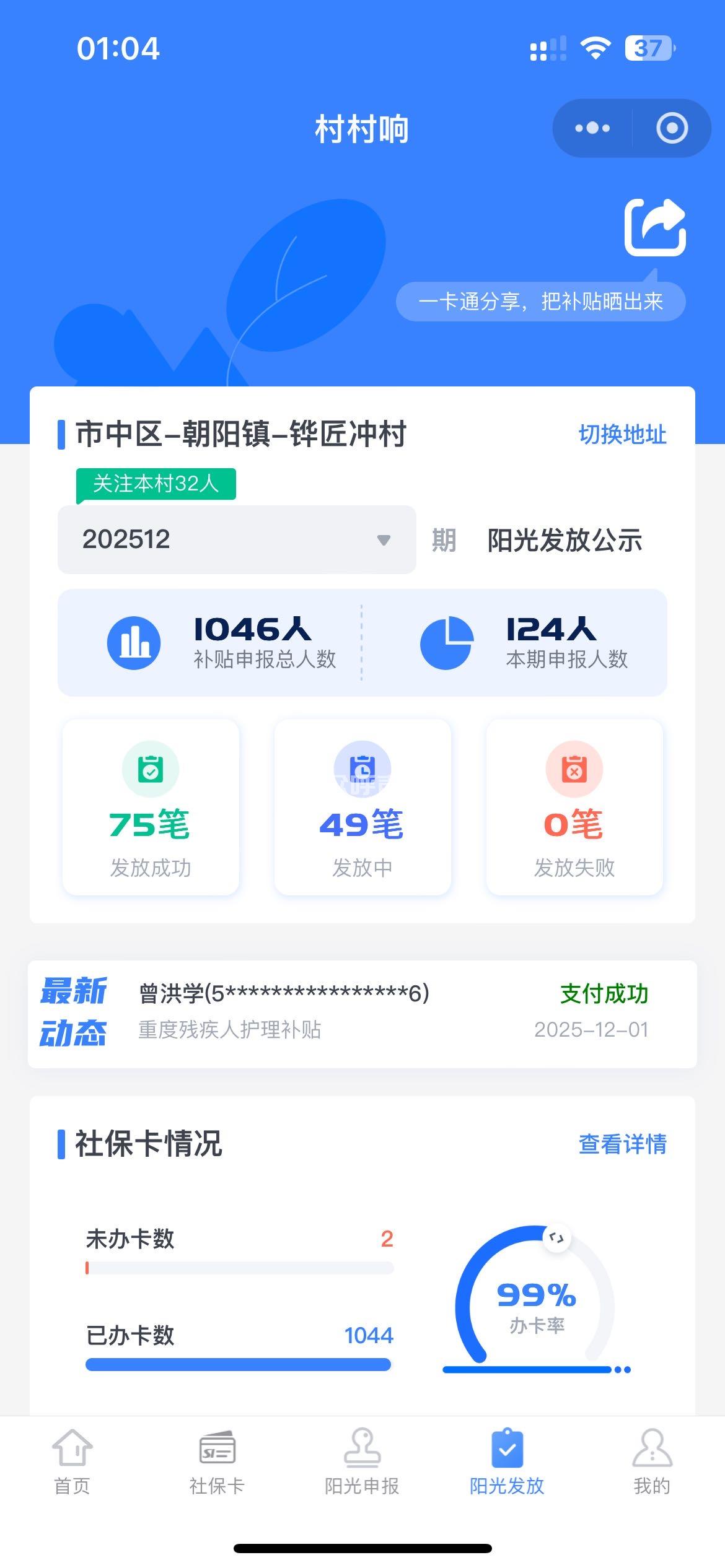The height and width of the screenshot is (1568, 725).
Task: View the 0笔 发放失败 card
Action: 574,806
